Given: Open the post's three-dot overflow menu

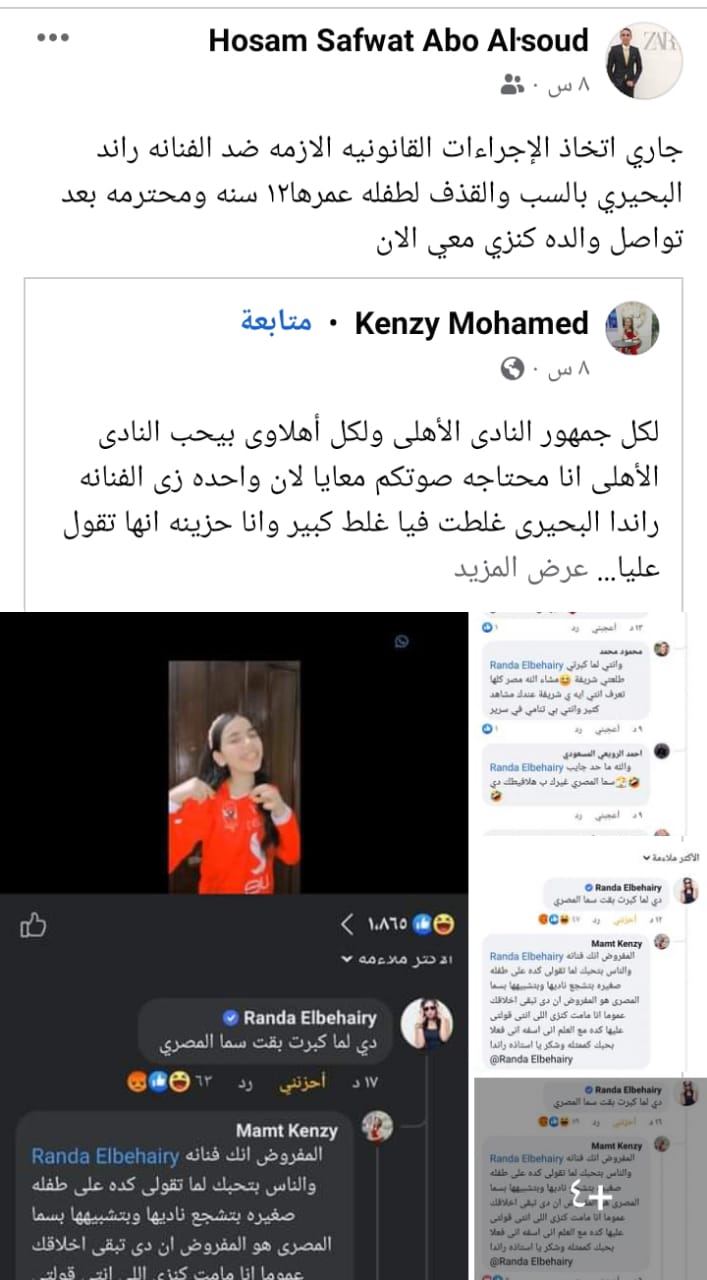Looking at the screenshot, I should click(x=53, y=37).
